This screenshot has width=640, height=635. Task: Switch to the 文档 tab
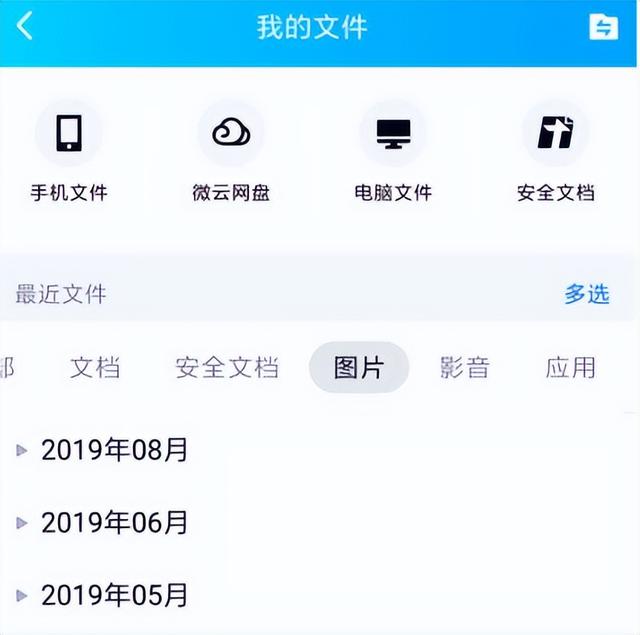(95, 368)
